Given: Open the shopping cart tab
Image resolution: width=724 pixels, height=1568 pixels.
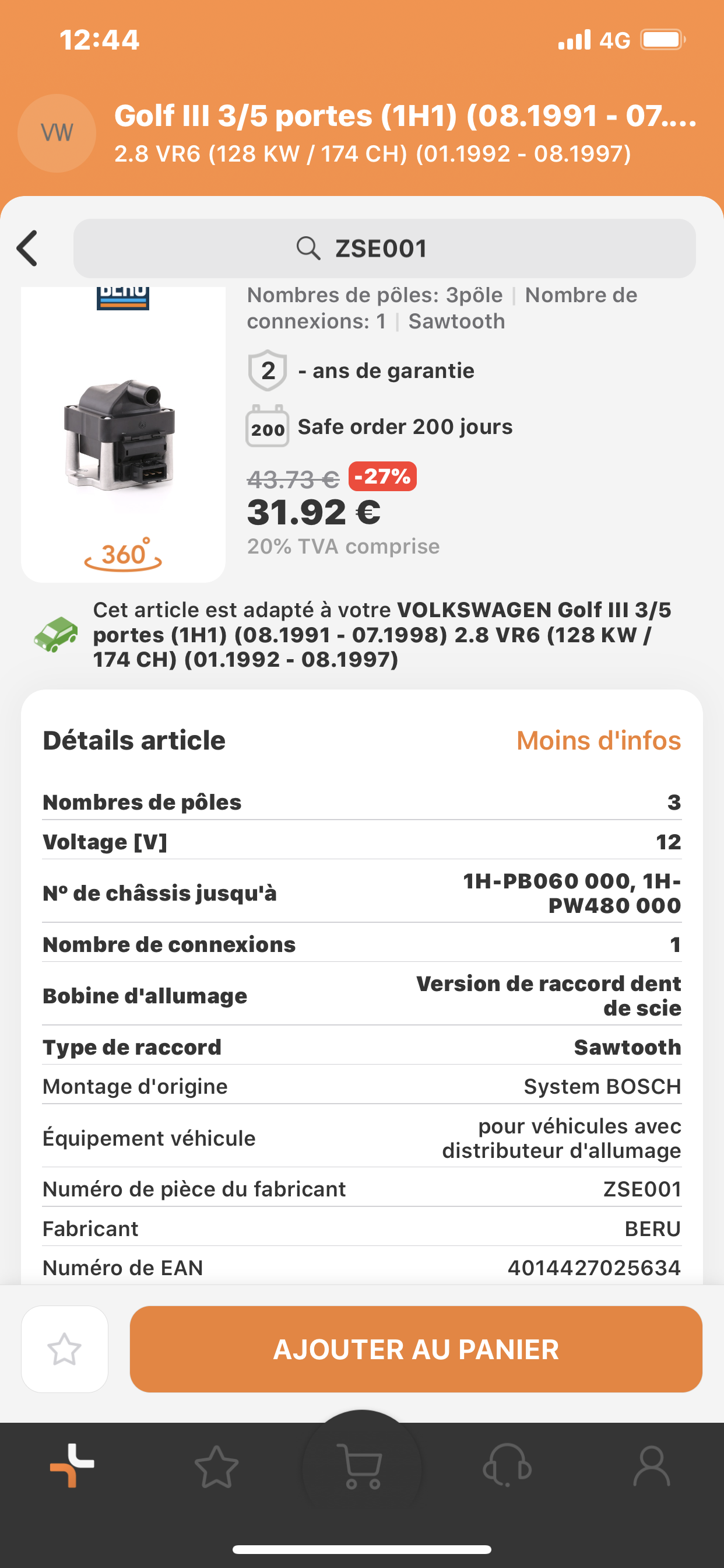Looking at the screenshot, I should pos(362,1467).
